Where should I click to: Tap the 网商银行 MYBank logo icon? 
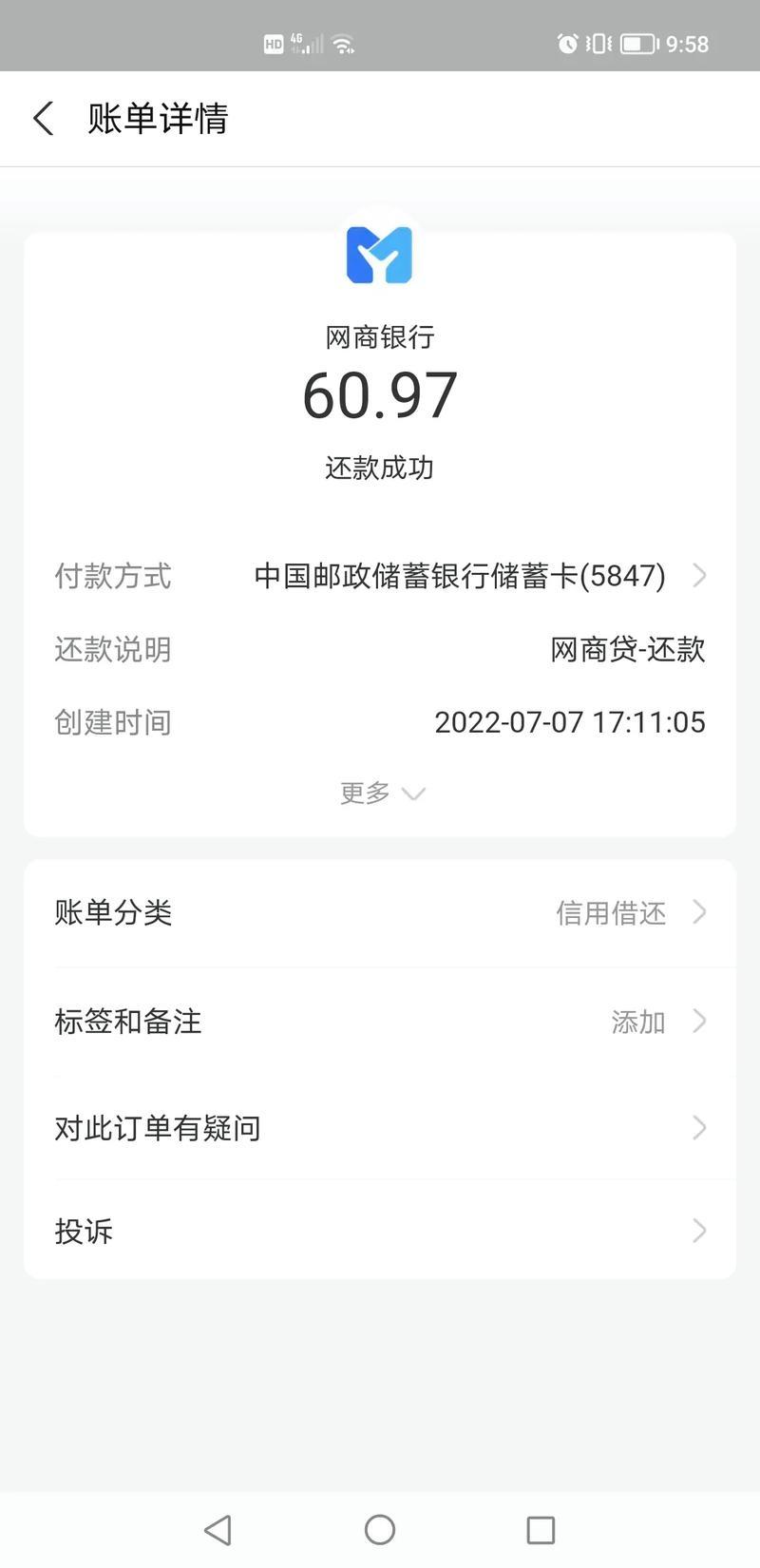[380, 255]
